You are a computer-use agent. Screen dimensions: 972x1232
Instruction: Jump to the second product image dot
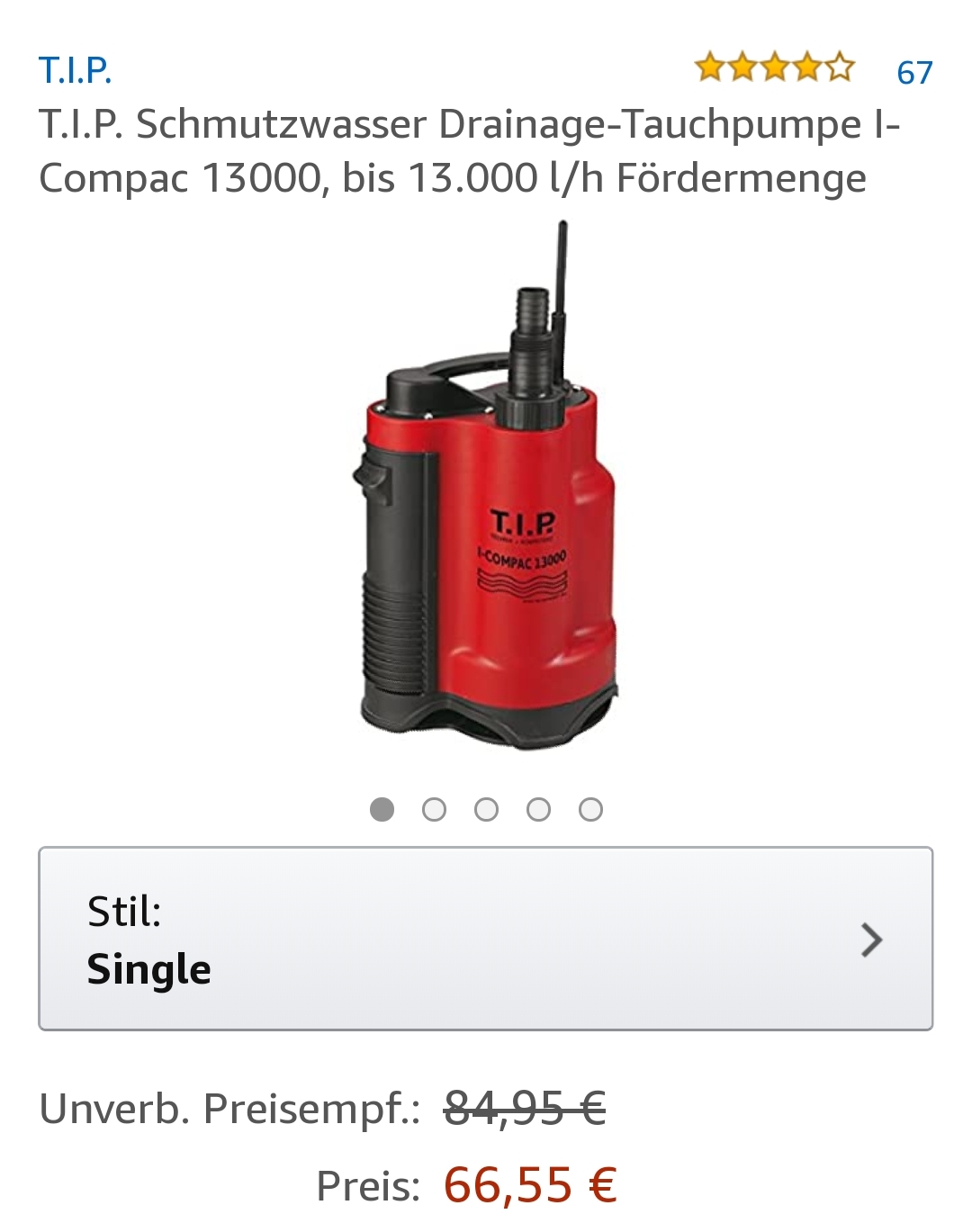[x=434, y=810]
